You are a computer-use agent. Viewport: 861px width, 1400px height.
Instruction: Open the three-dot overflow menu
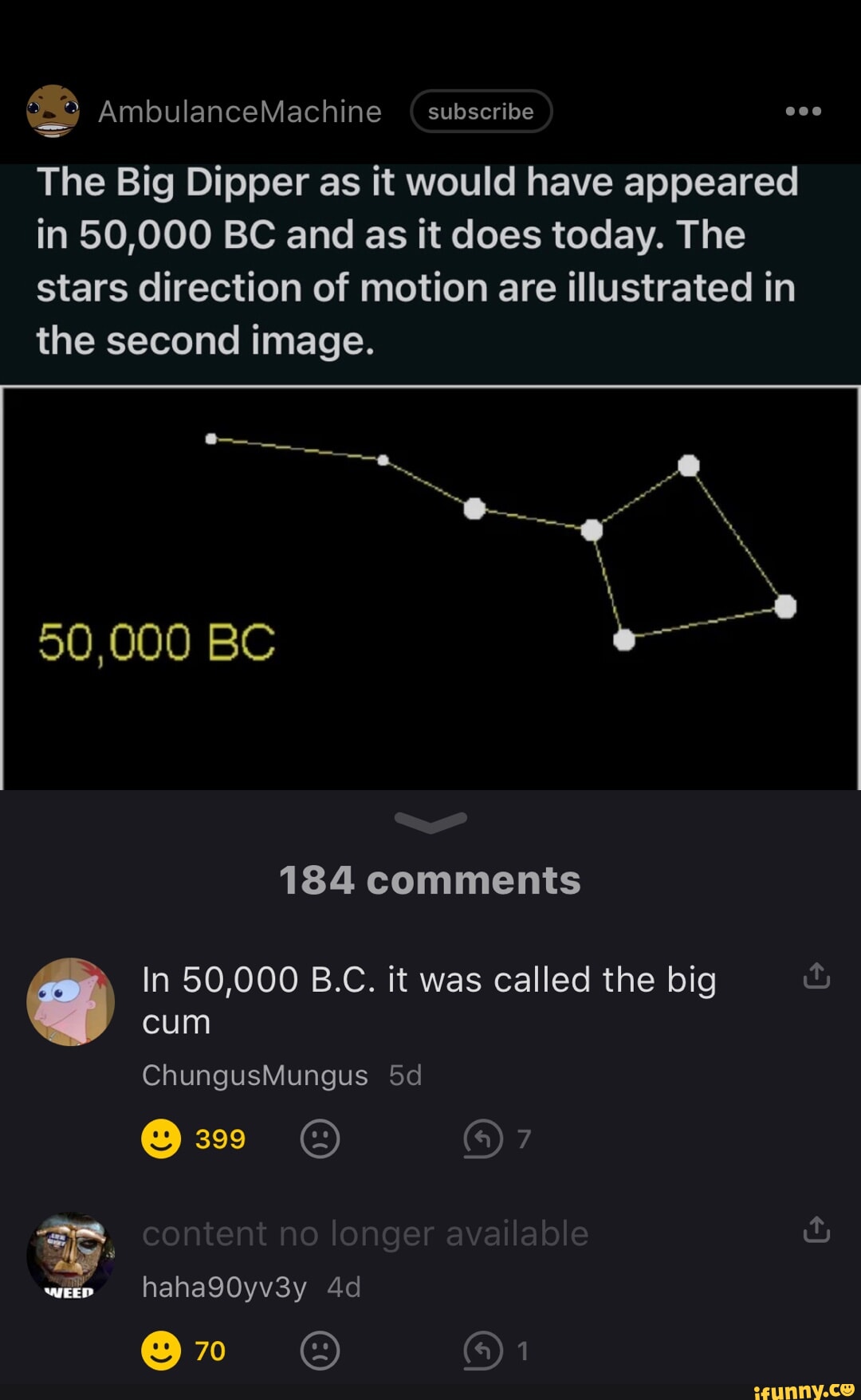803,112
